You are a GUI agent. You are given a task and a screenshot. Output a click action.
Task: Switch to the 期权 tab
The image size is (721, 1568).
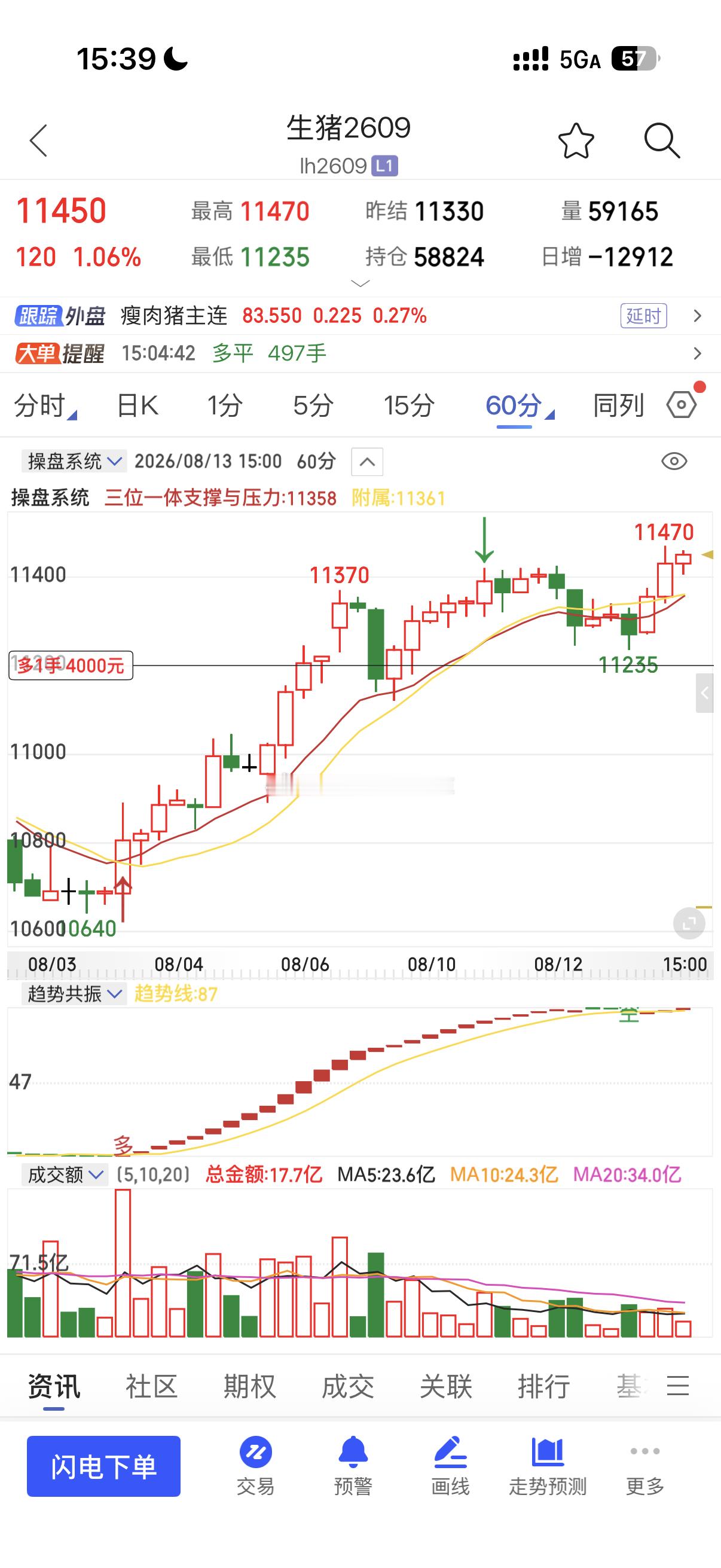point(249,1386)
